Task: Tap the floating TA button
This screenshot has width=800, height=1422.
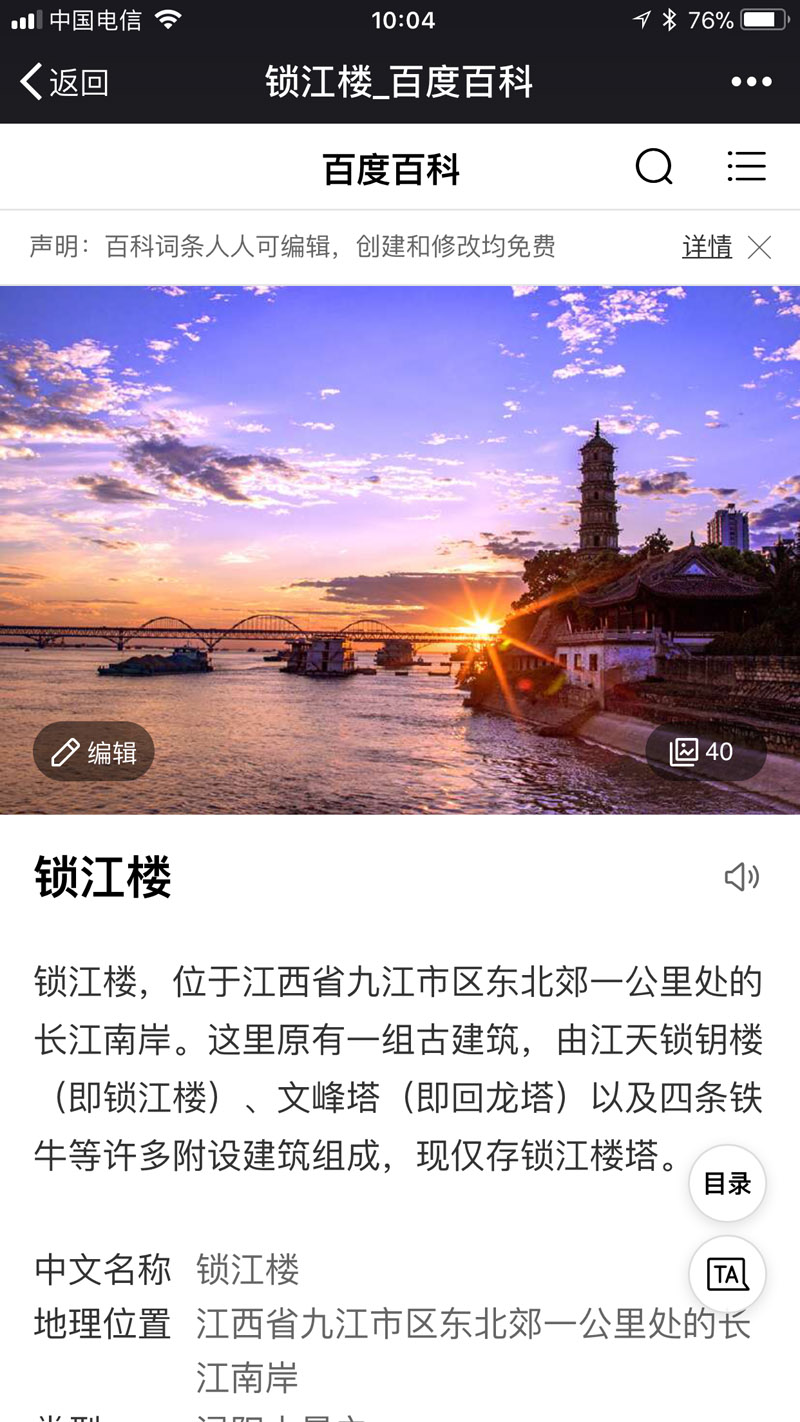Action: (x=727, y=1274)
